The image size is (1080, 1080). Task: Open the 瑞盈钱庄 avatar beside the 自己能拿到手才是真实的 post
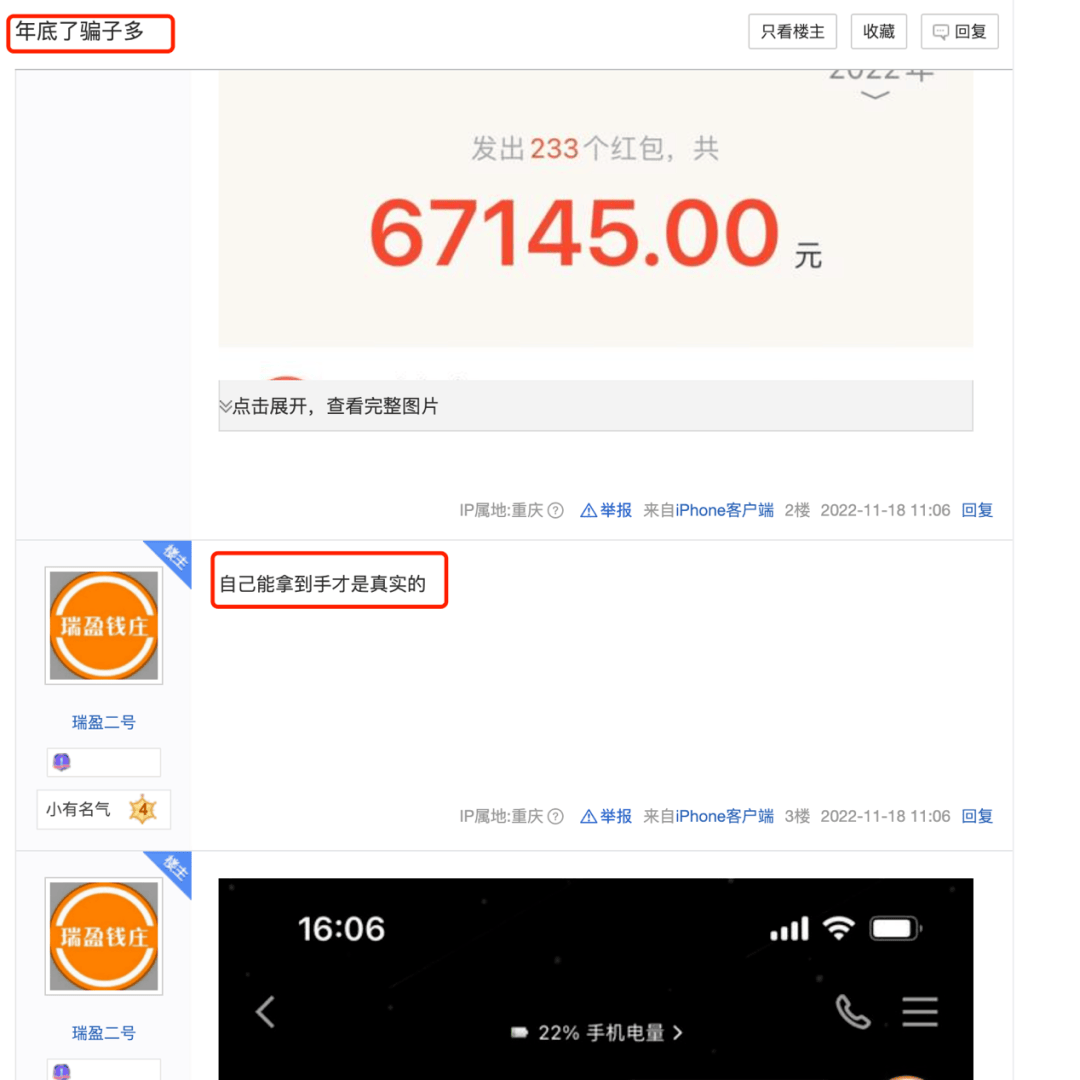coord(104,626)
